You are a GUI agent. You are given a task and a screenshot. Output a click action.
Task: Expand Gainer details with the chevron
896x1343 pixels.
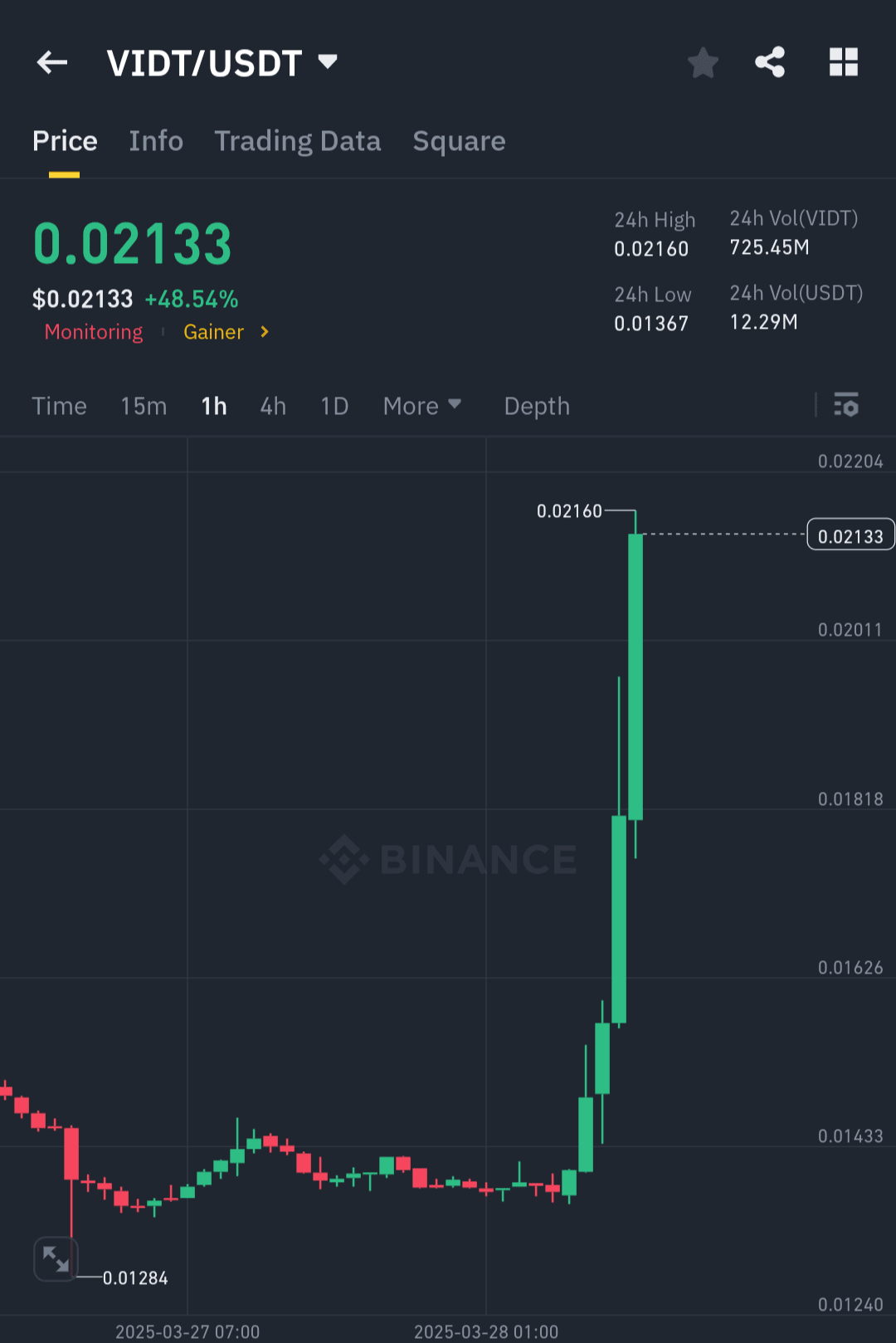click(x=263, y=331)
